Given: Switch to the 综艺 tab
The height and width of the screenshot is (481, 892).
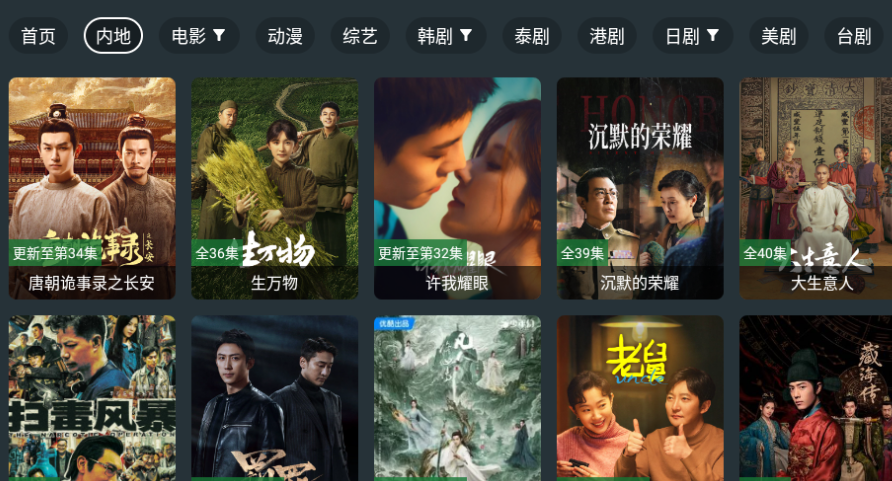Looking at the screenshot, I should coord(360,36).
